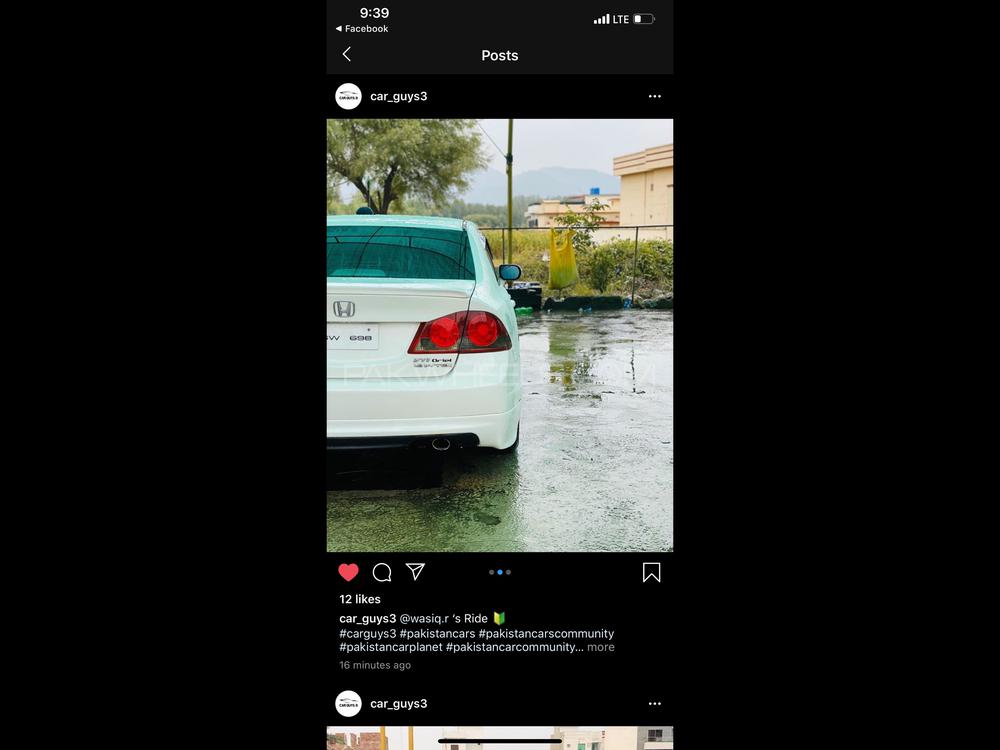Open overflow menu for the wasiq.r's Ride post
This screenshot has width=1000, height=750.
[x=654, y=96]
